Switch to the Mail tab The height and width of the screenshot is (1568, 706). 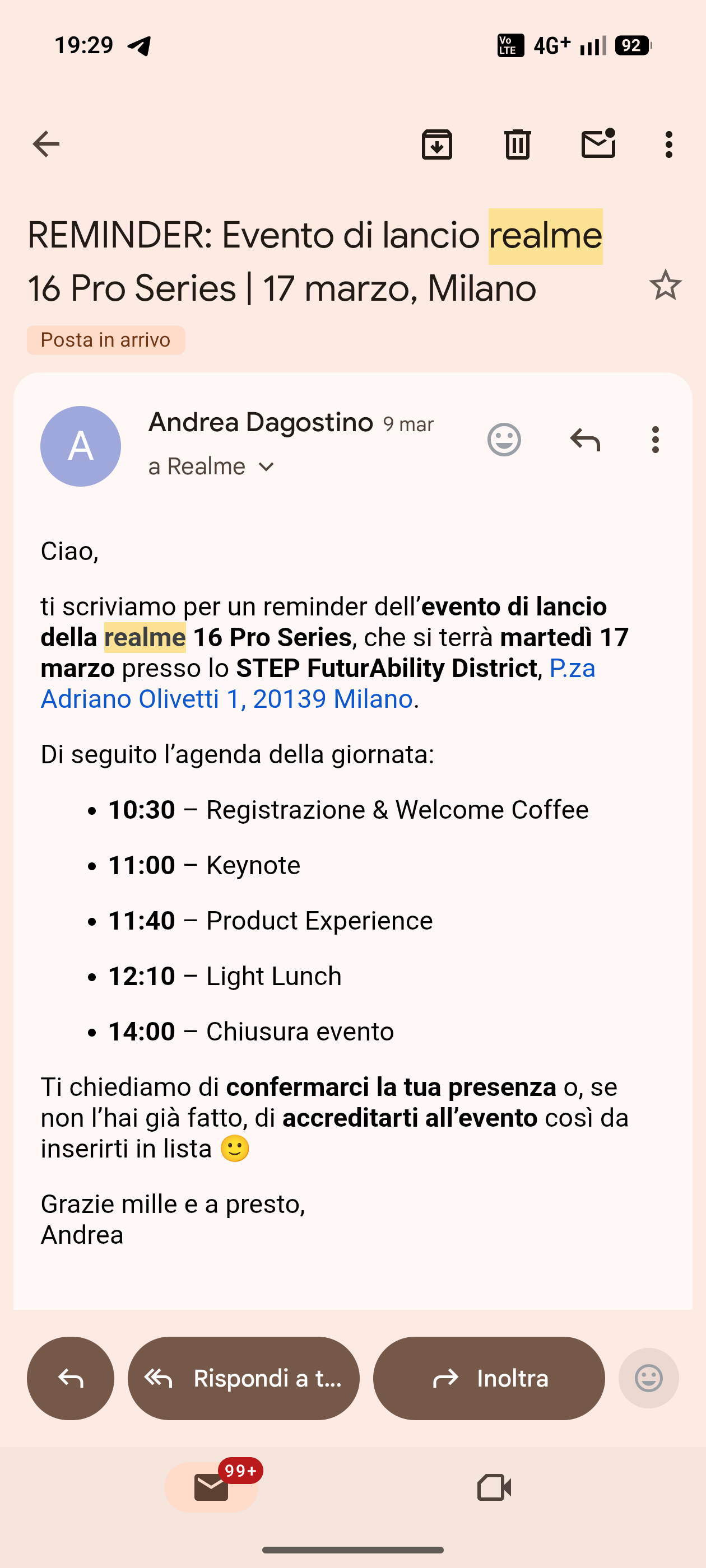click(211, 1487)
